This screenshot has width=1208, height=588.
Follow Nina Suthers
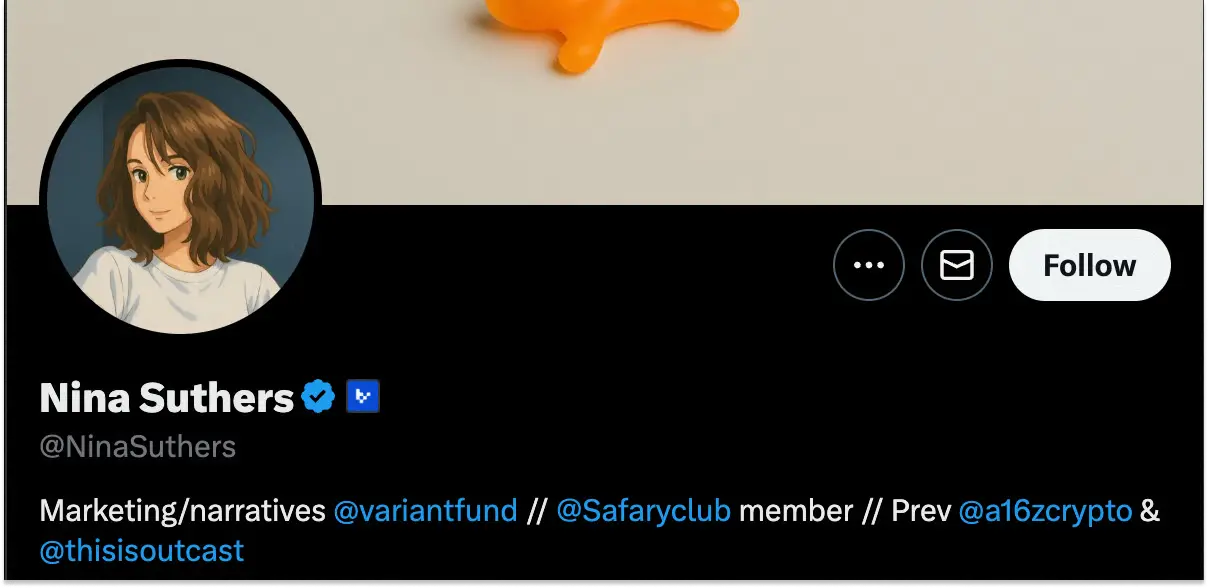tap(1089, 265)
